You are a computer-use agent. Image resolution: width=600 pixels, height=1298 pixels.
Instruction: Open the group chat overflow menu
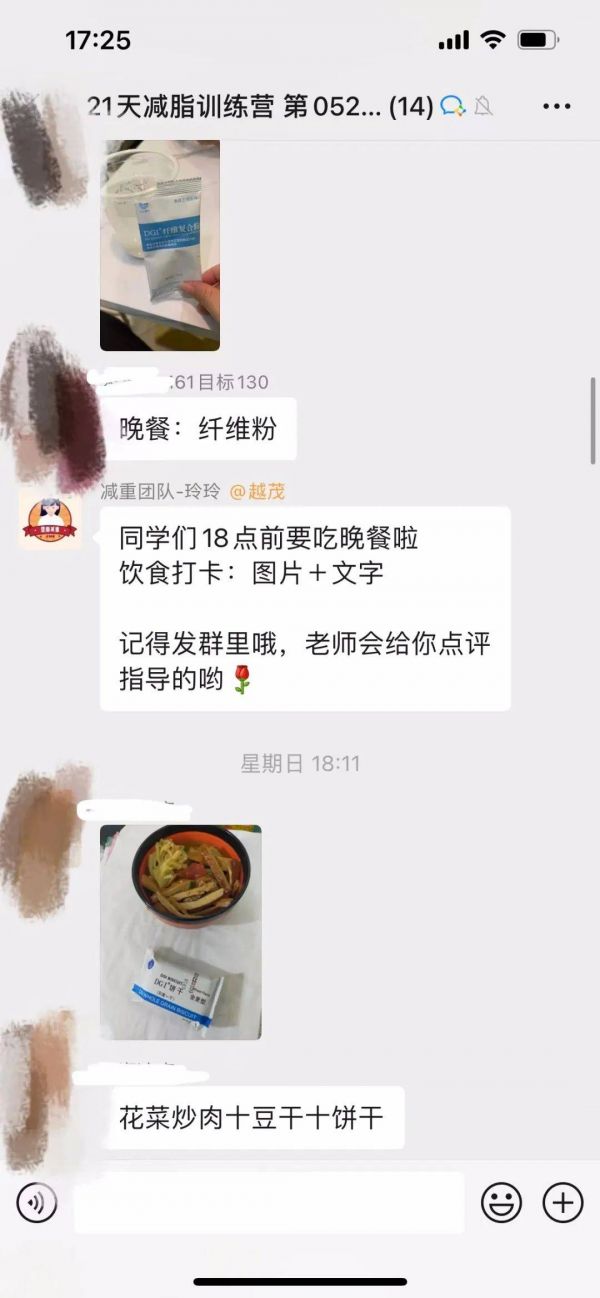click(556, 106)
